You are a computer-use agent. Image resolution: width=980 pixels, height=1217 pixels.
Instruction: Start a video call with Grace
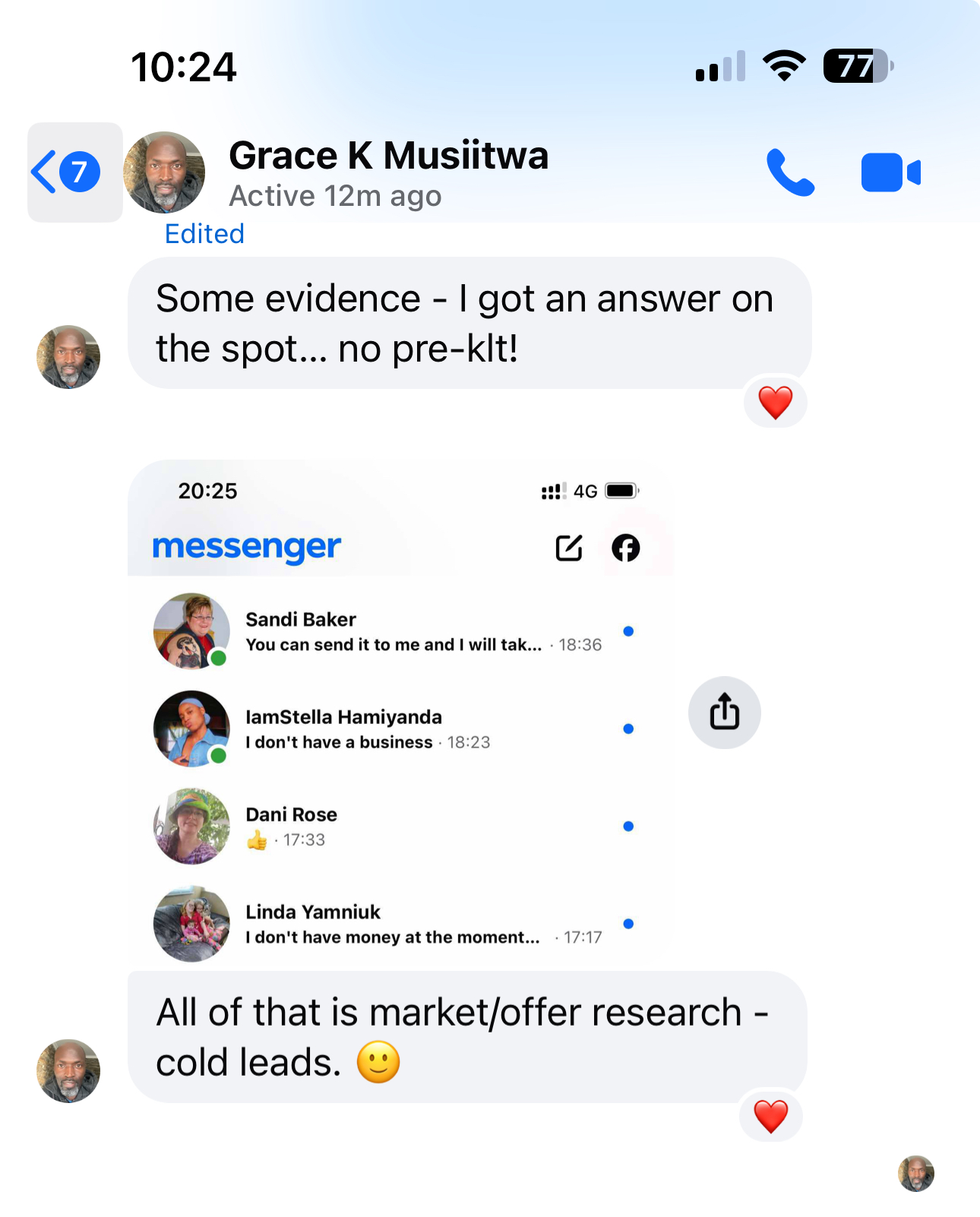point(890,172)
